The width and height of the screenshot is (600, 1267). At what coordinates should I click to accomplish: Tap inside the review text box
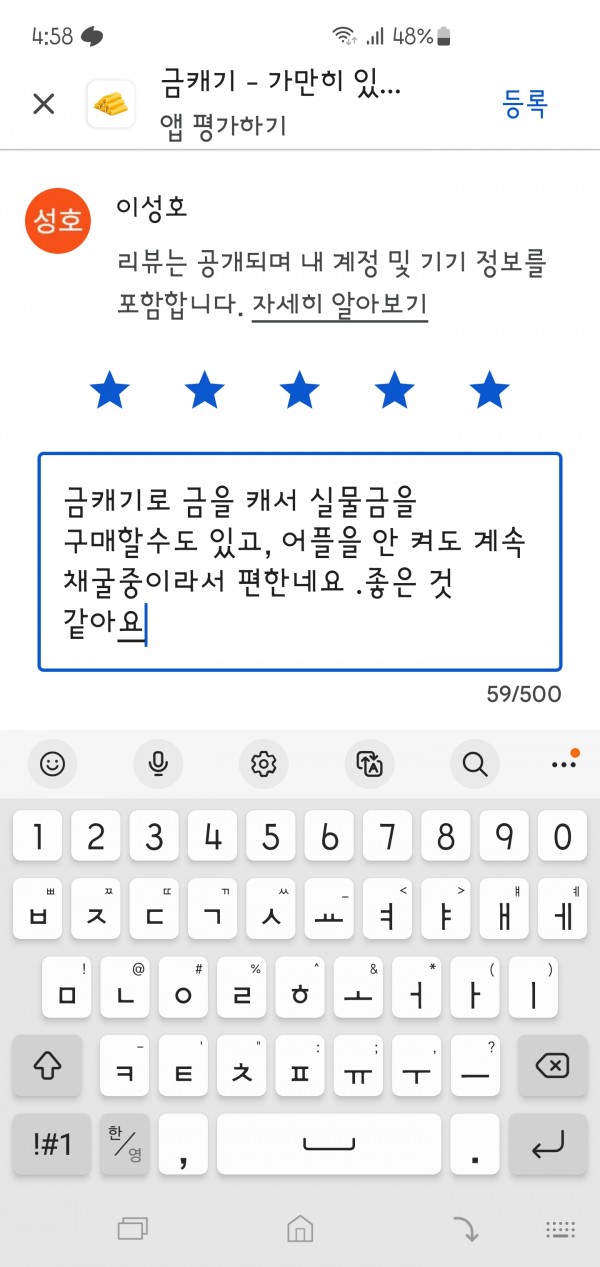[x=300, y=562]
